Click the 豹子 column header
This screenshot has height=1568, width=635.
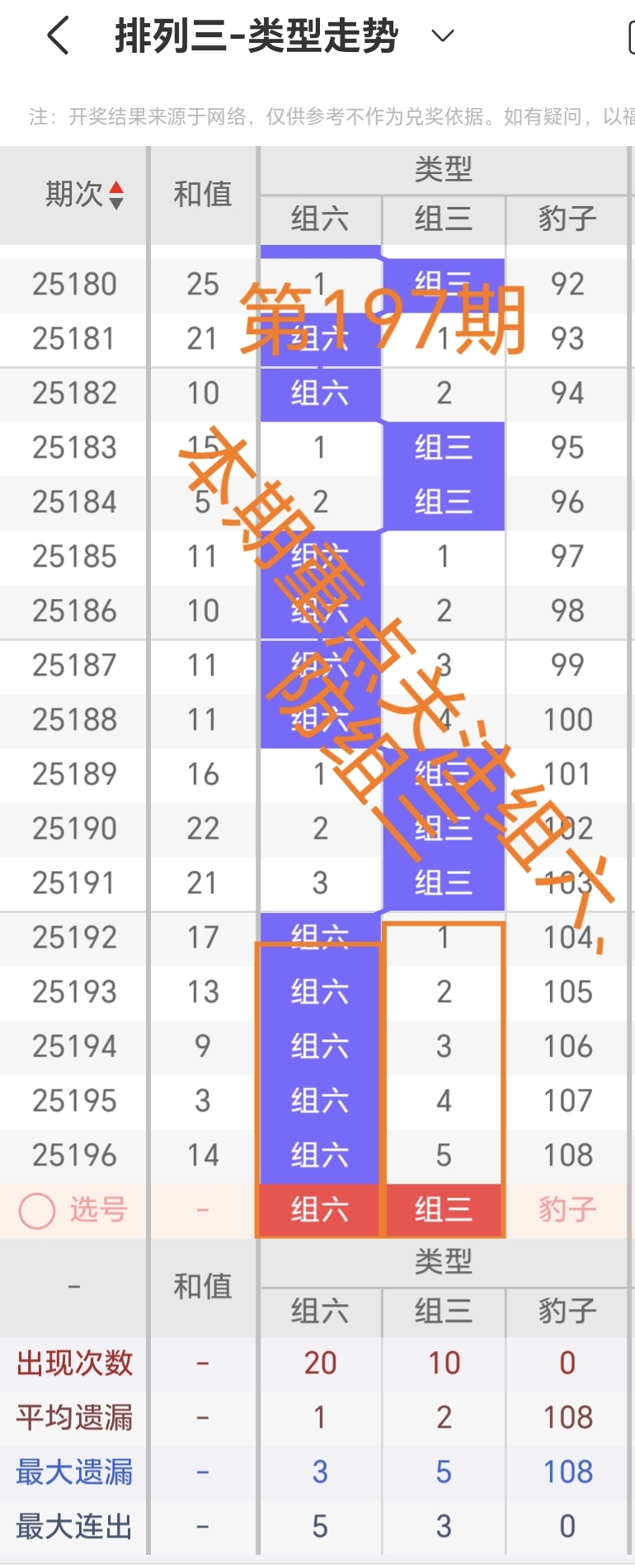pyautogui.click(x=567, y=221)
